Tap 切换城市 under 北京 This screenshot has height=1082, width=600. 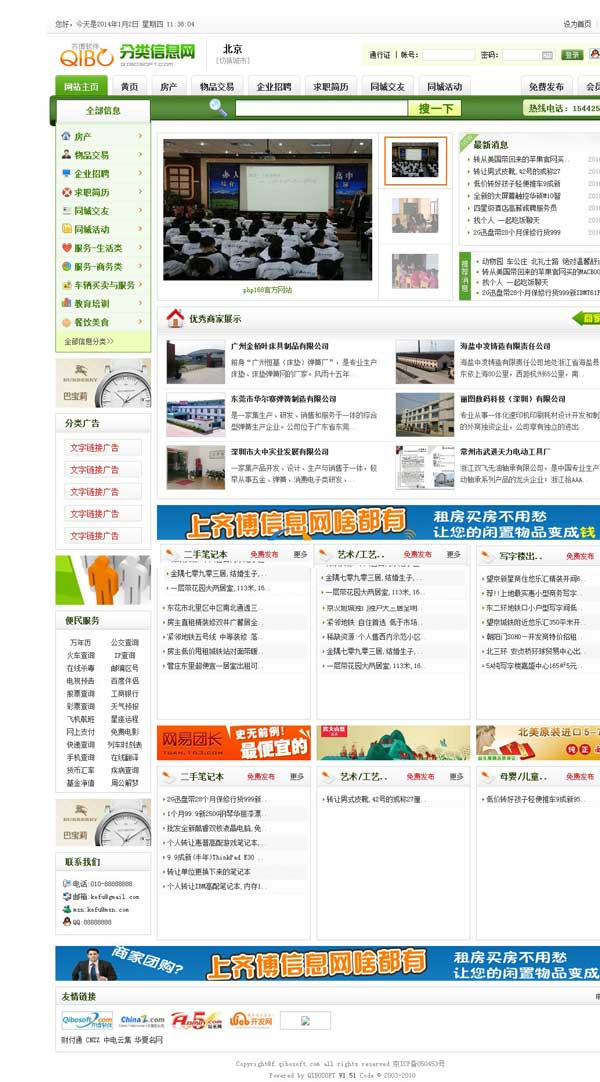(x=233, y=61)
